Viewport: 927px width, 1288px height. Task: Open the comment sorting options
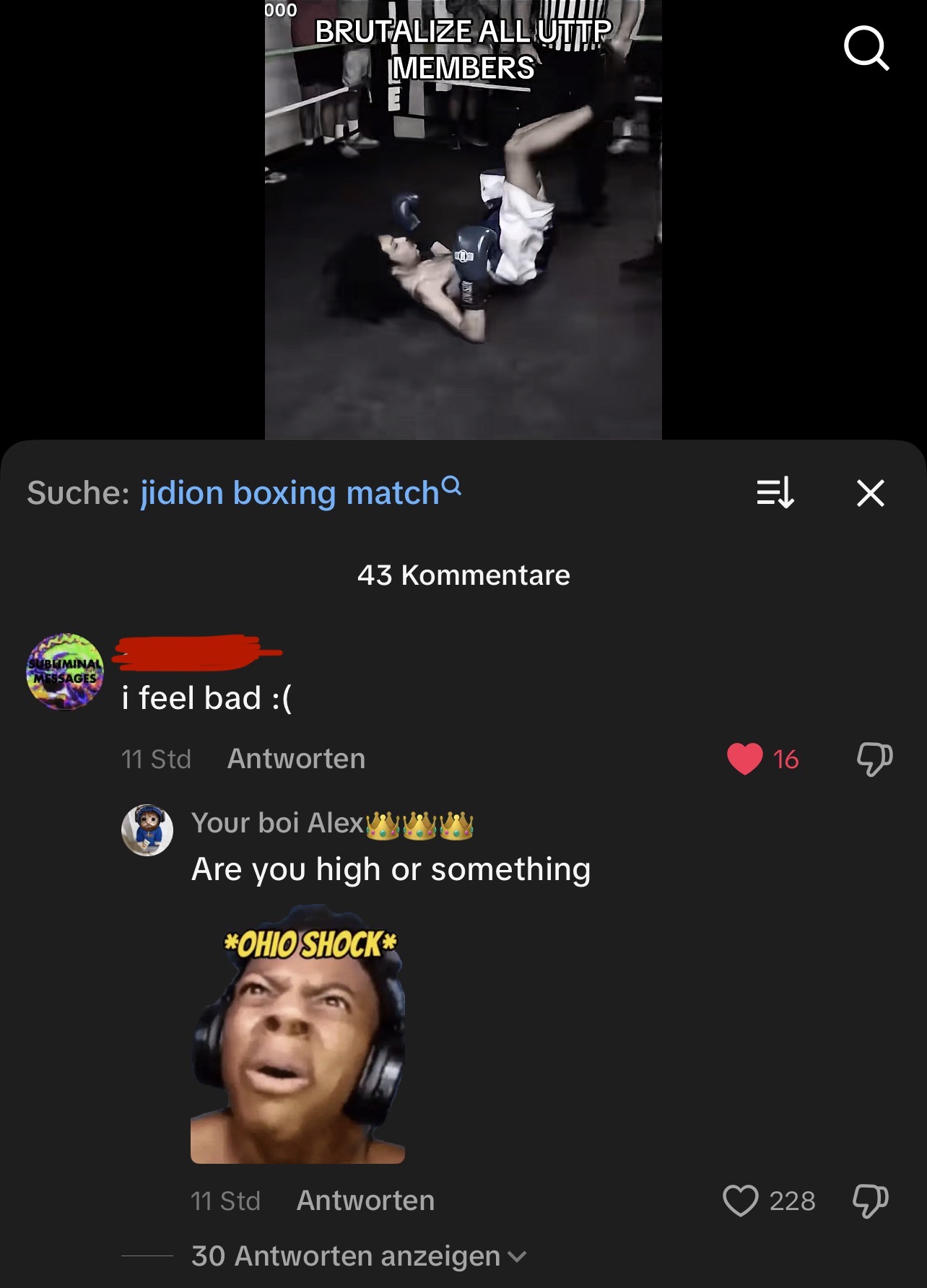coord(775,493)
